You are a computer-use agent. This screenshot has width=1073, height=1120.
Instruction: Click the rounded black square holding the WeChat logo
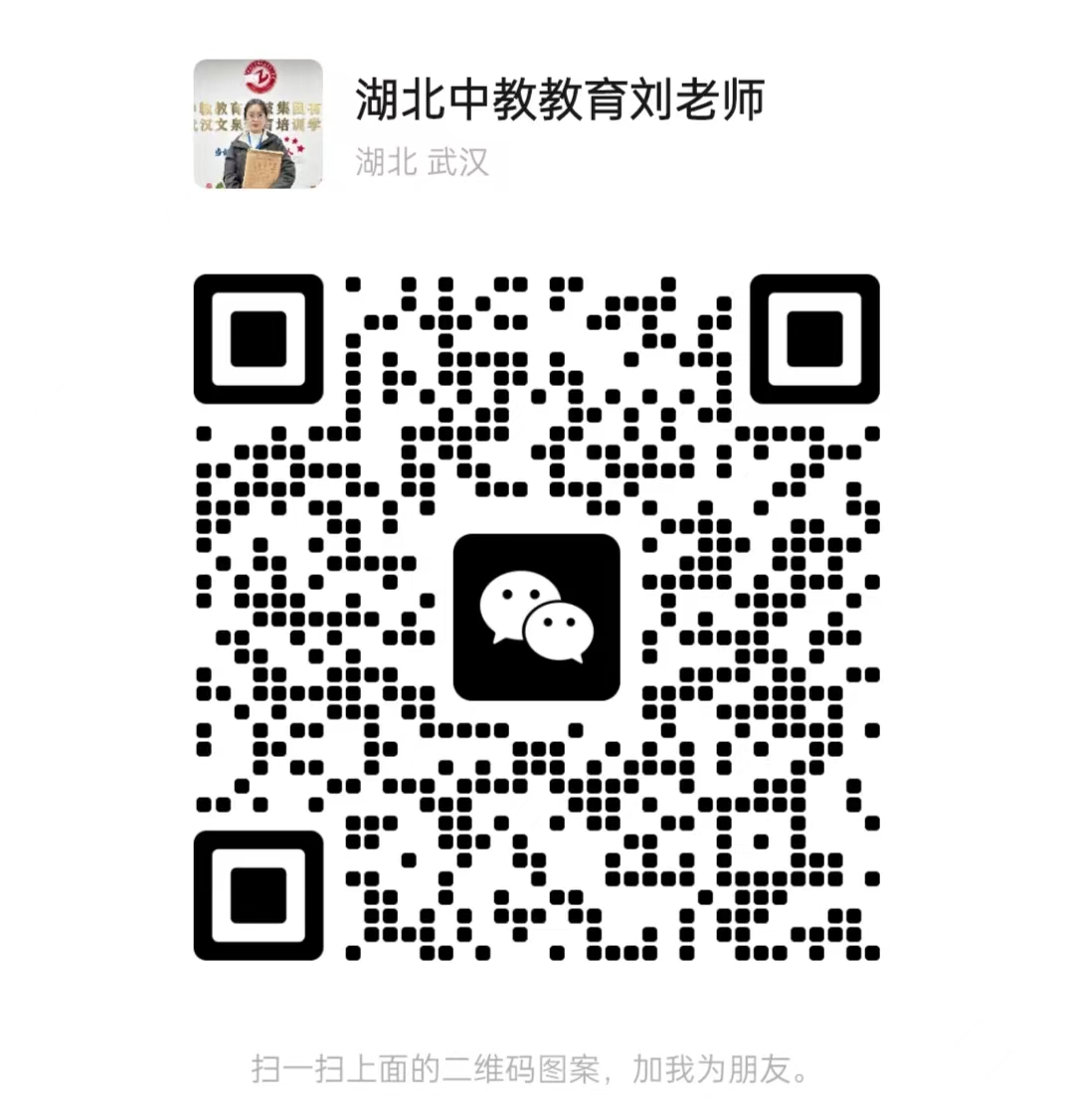click(537, 617)
